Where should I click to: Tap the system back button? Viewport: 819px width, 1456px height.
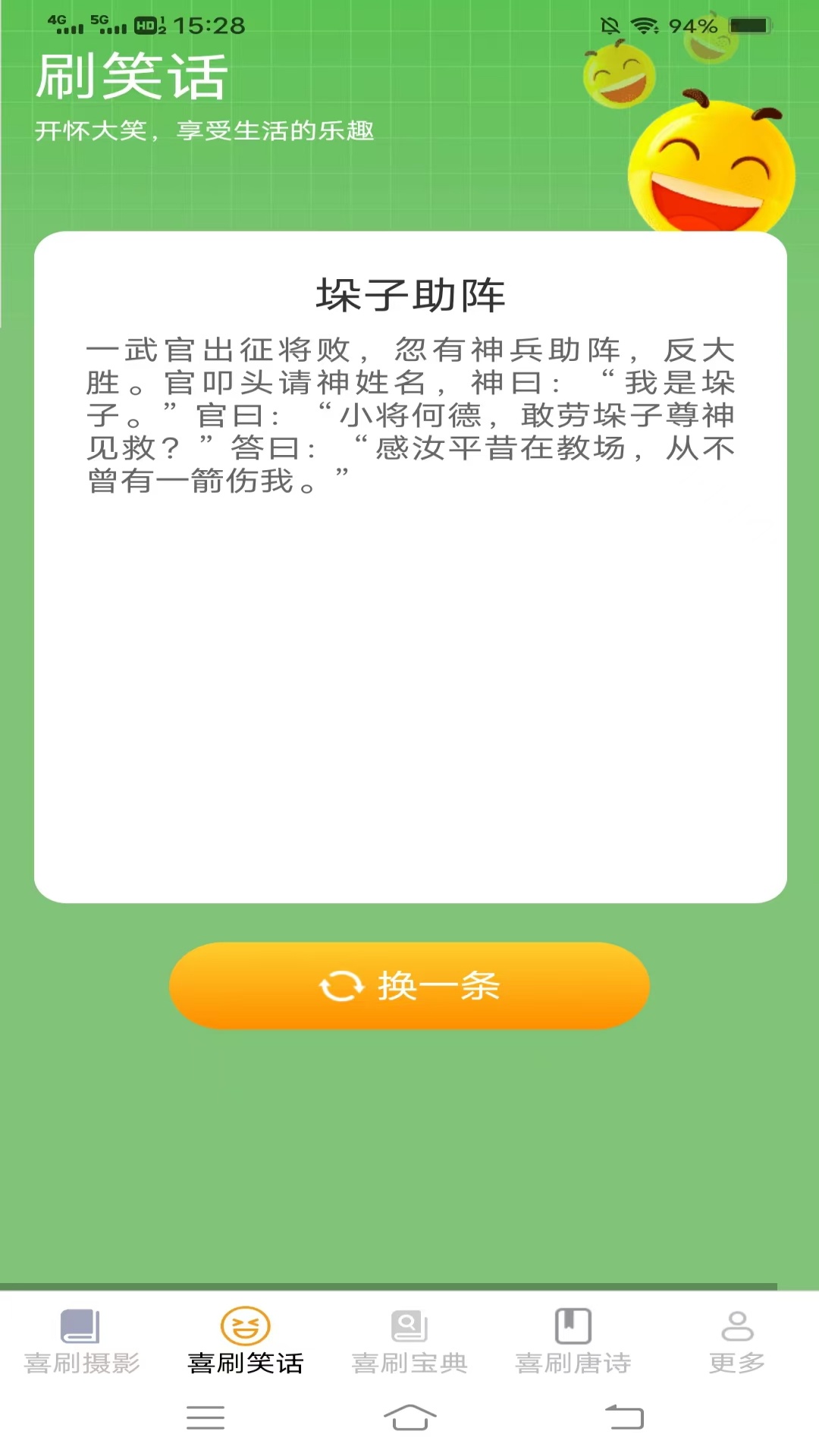point(624,1417)
